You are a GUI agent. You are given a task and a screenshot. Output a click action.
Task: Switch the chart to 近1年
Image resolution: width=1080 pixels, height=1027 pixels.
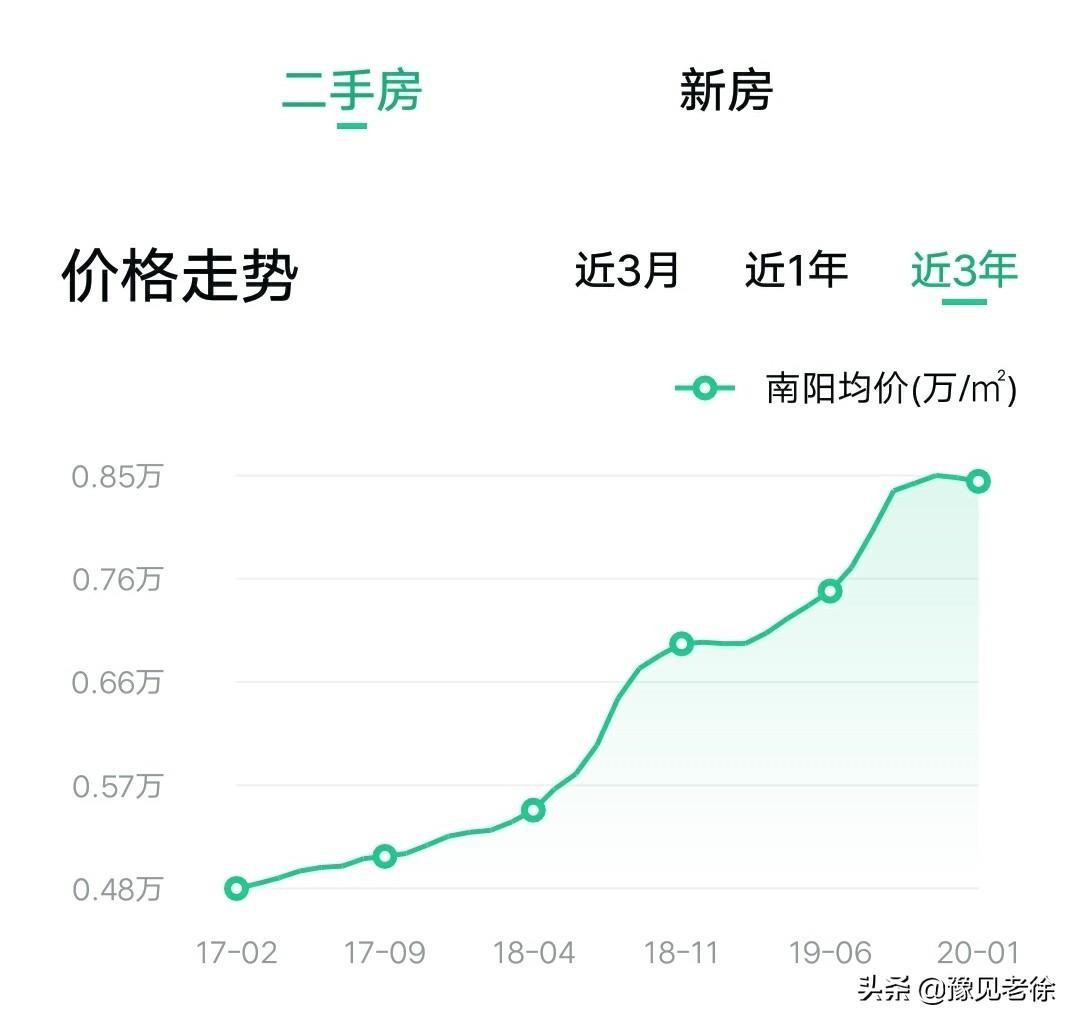click(796, 270)
